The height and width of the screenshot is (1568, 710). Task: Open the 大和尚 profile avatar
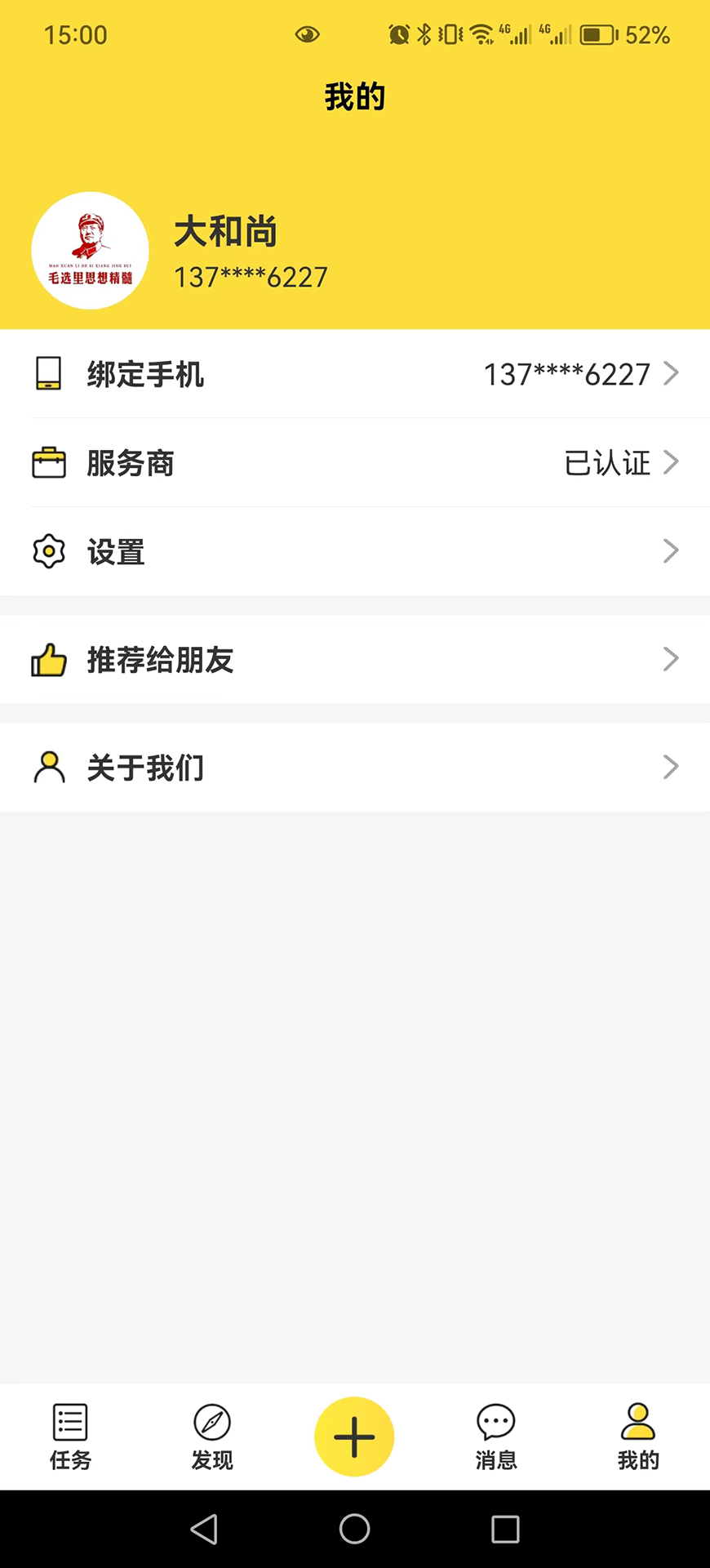click(x=90, y=251)
